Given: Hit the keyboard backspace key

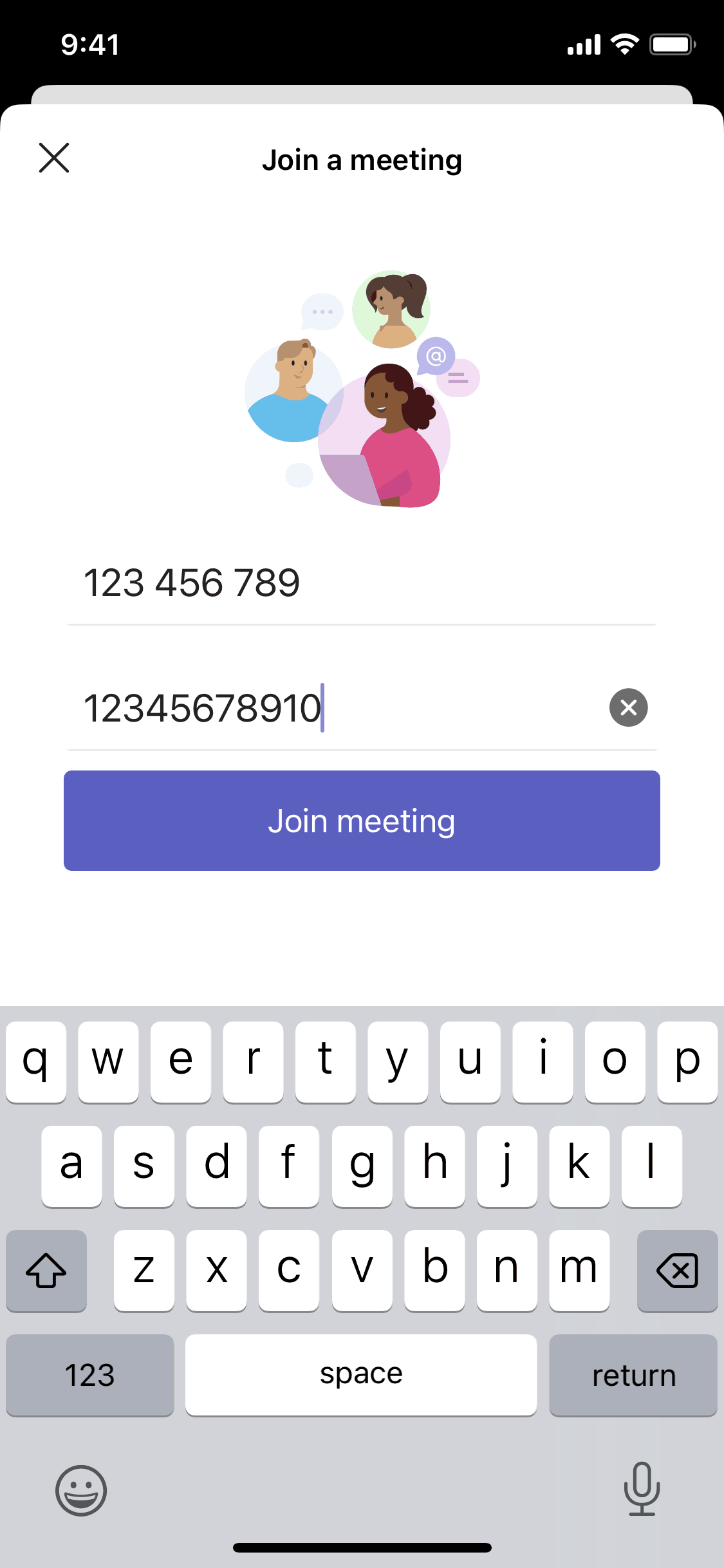Looking at the screenshot, I should 677,1271.
